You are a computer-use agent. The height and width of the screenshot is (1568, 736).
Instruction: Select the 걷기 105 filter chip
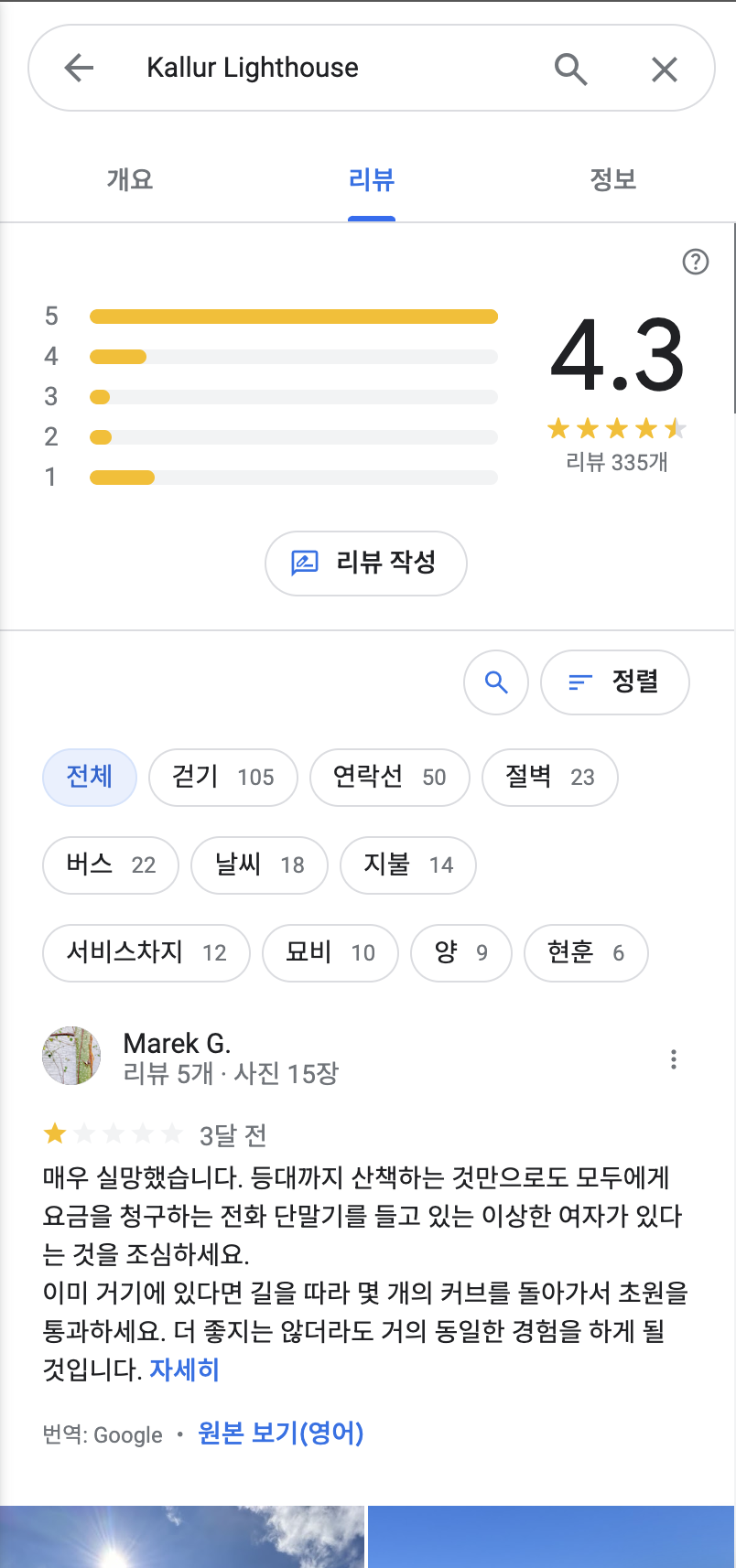pos(222,777)
